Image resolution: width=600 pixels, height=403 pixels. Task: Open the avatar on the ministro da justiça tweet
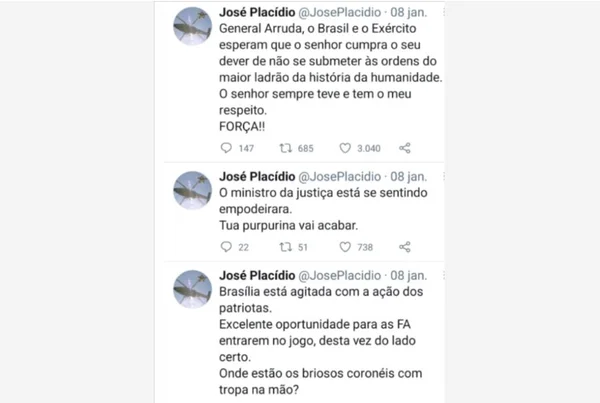pos(190,189)
